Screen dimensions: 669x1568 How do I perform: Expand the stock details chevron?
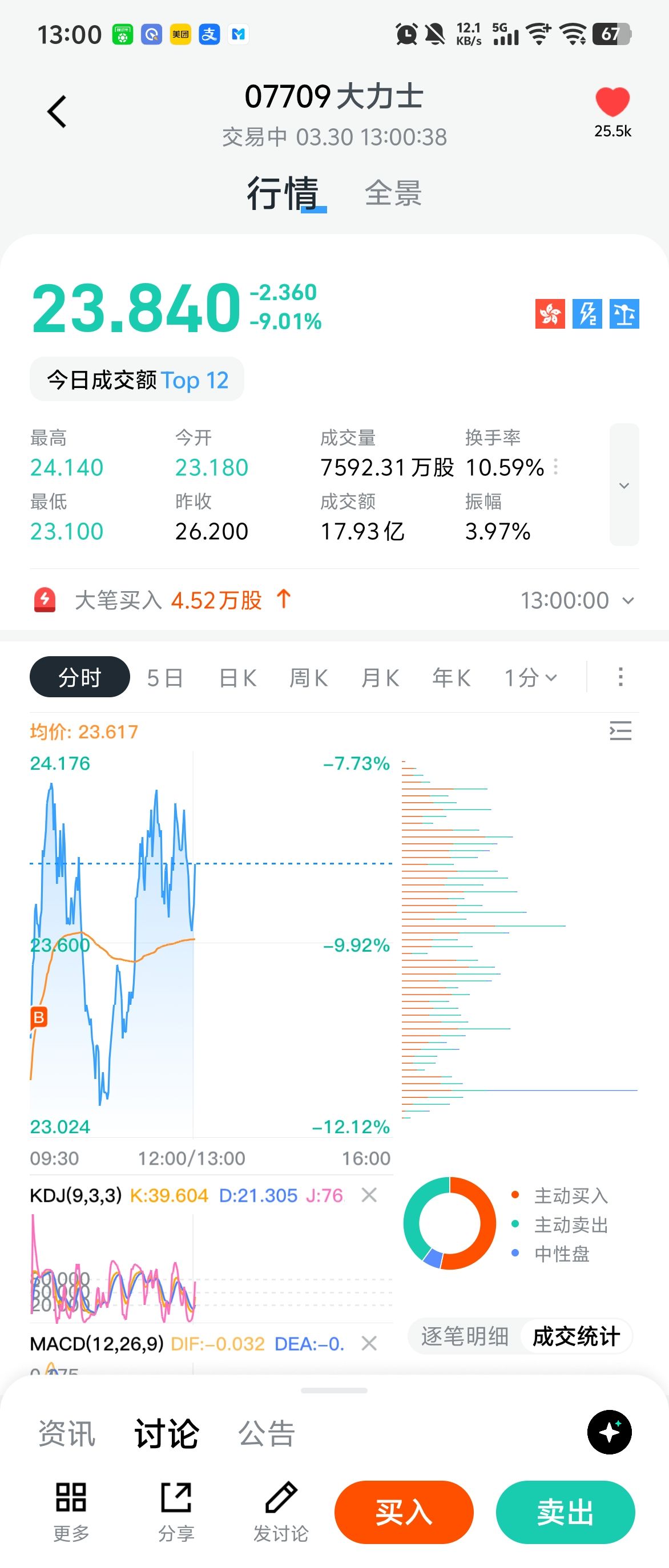(x=624, y=485)
